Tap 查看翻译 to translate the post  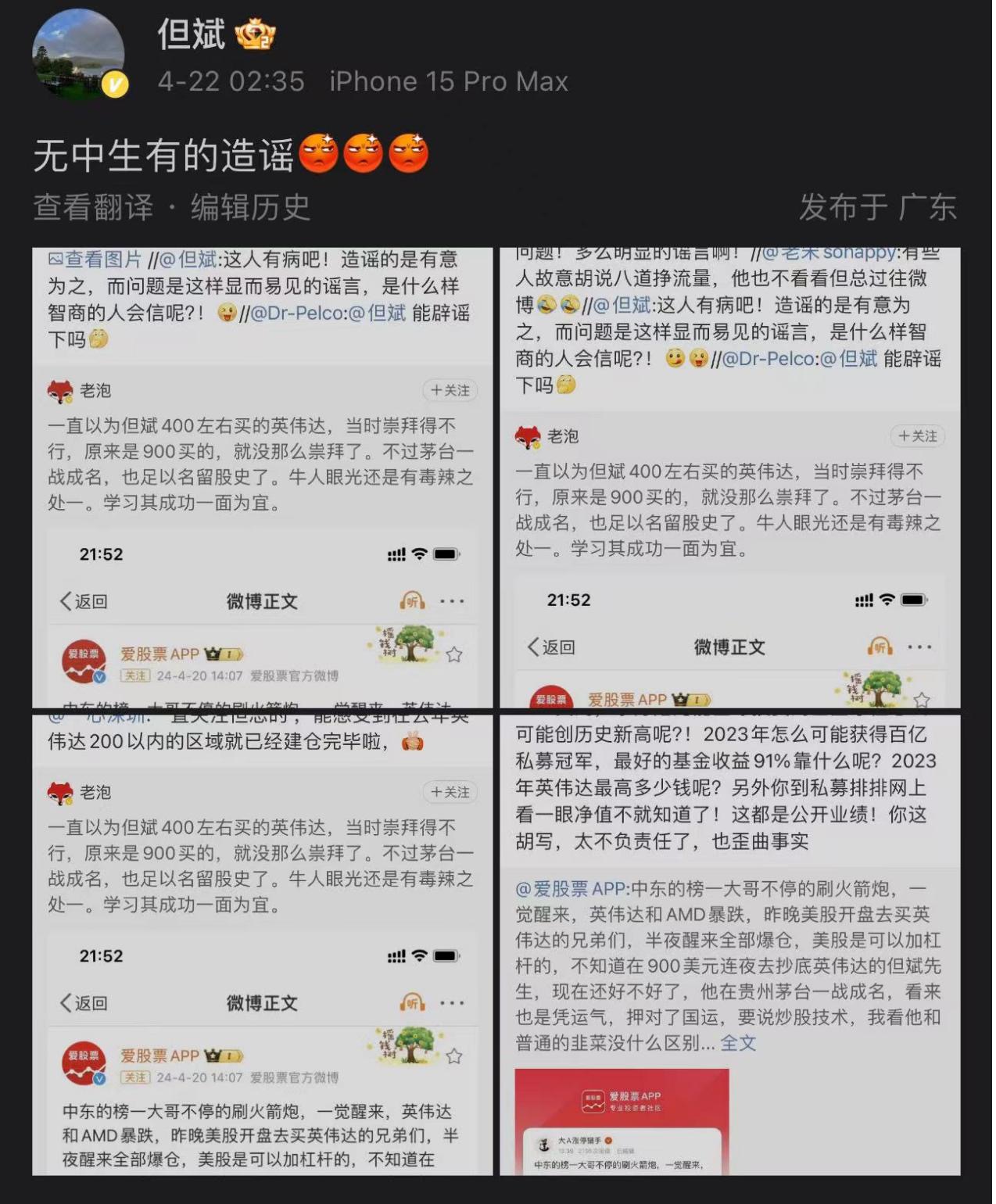pyautogui.click(x=93, y=207)
